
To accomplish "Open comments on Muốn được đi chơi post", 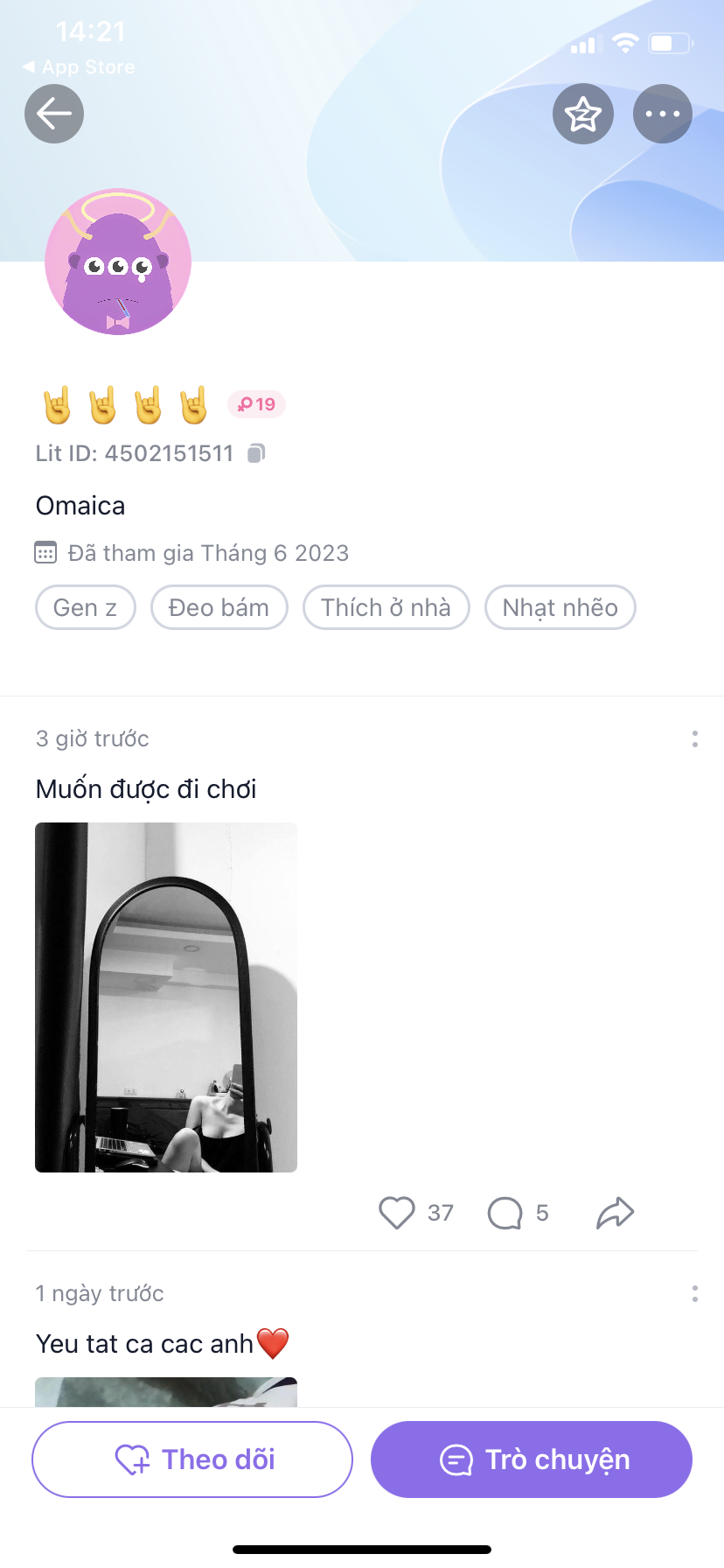I will pos(505,1213).
